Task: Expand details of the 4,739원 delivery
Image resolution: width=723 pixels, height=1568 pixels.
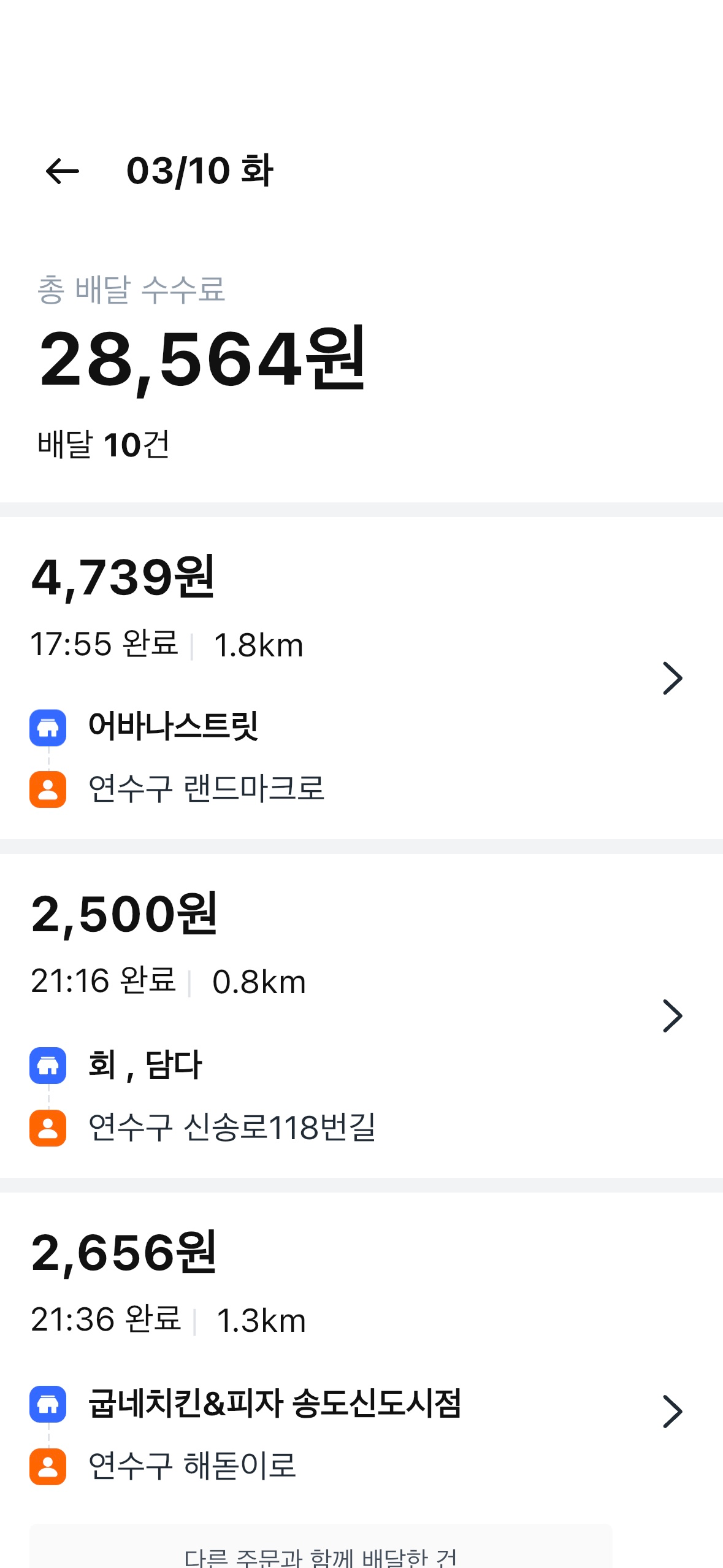Action: (x=673, y=677)
